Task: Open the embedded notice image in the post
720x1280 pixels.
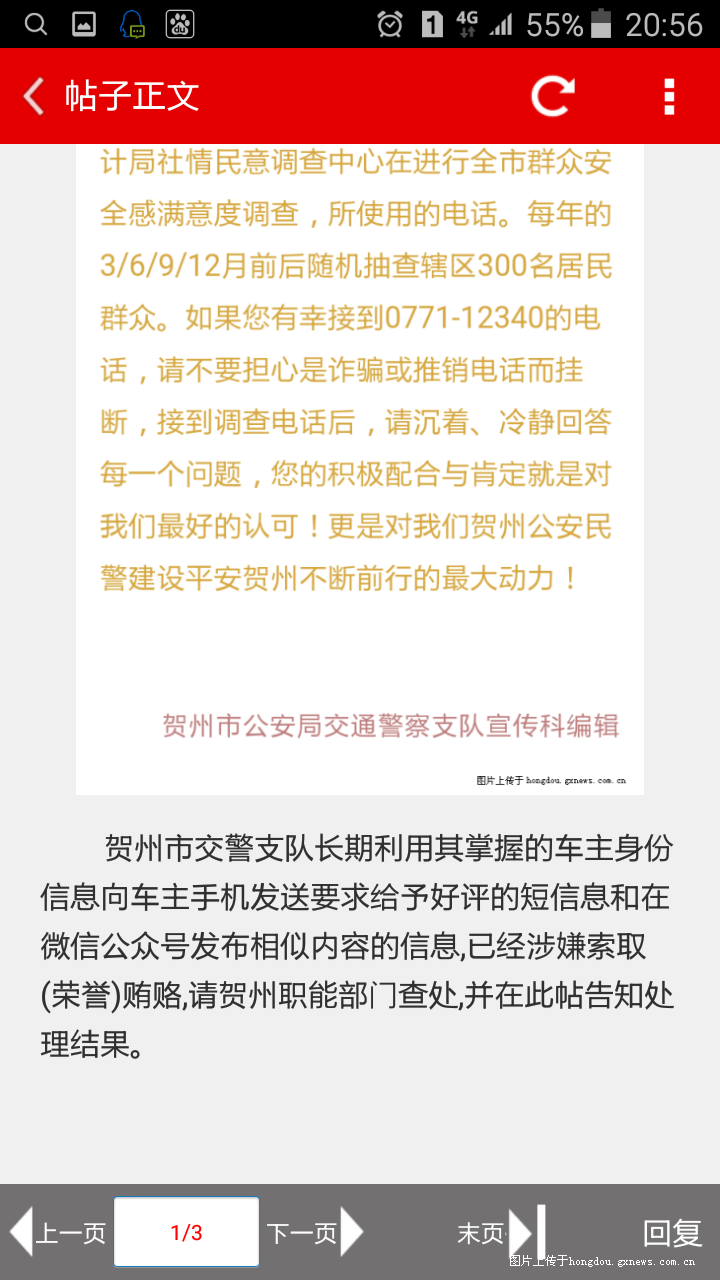Action: pyautogui.click(x=360, y=469)
